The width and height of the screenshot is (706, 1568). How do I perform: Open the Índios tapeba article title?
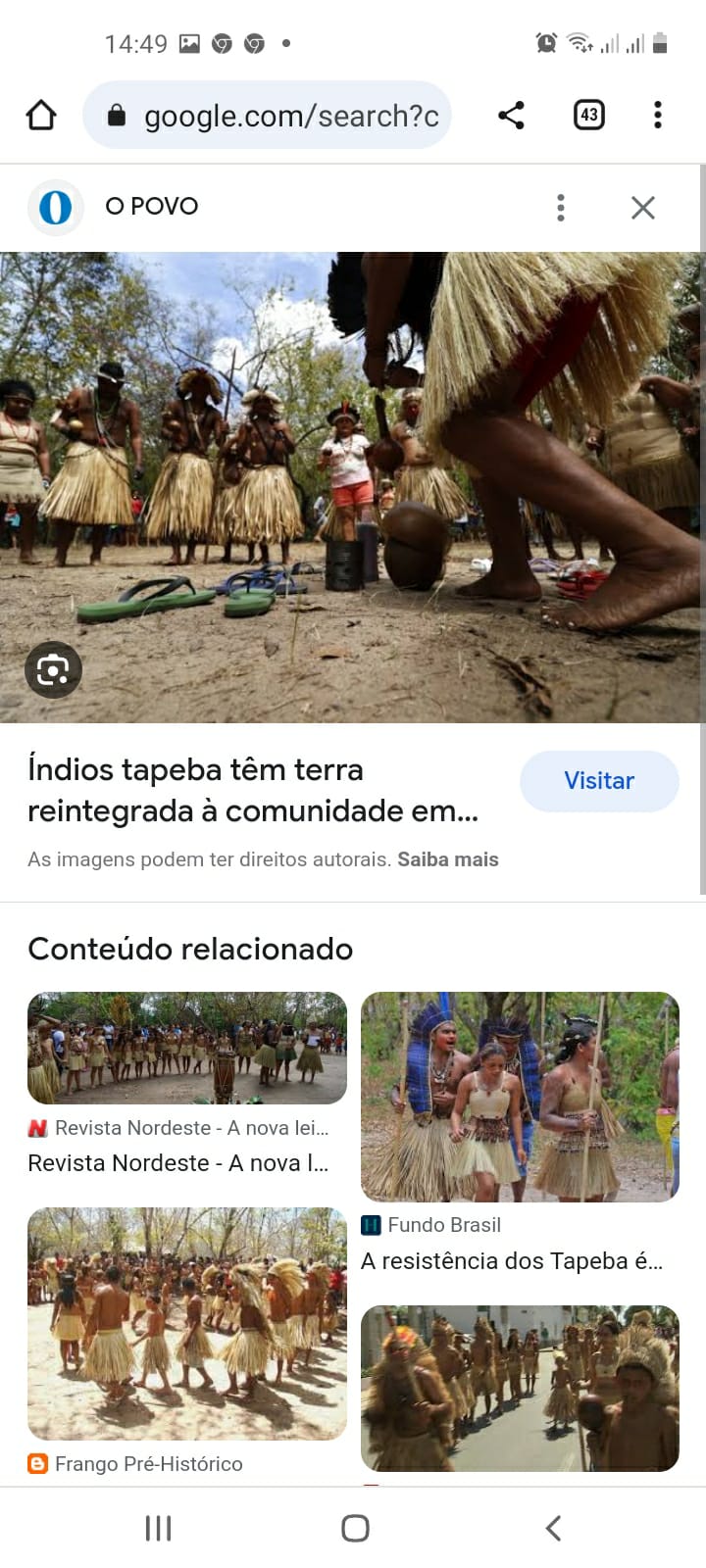pos(253,790)
